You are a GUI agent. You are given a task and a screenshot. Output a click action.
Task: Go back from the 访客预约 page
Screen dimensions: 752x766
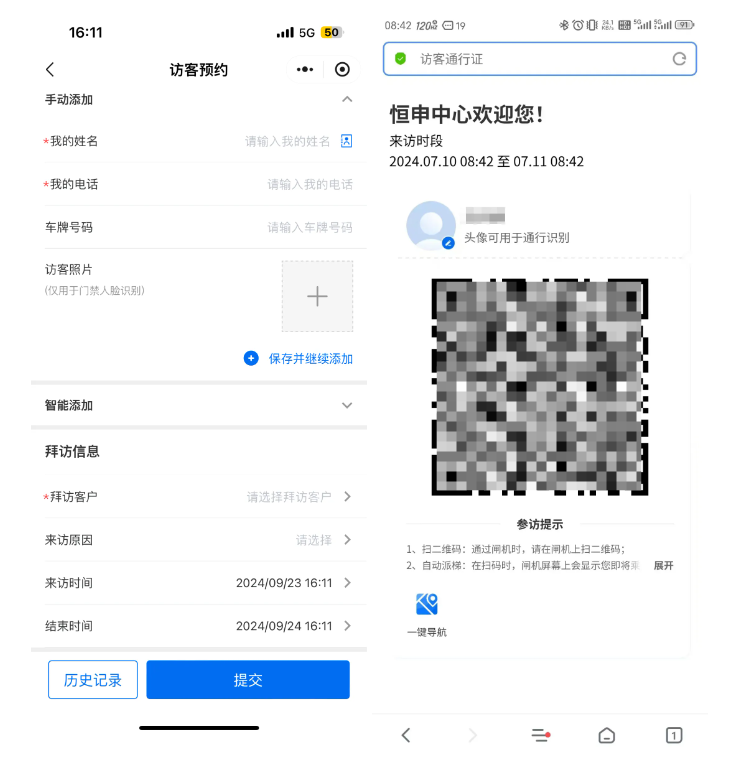pyautogui.click(x=50, y=69)
